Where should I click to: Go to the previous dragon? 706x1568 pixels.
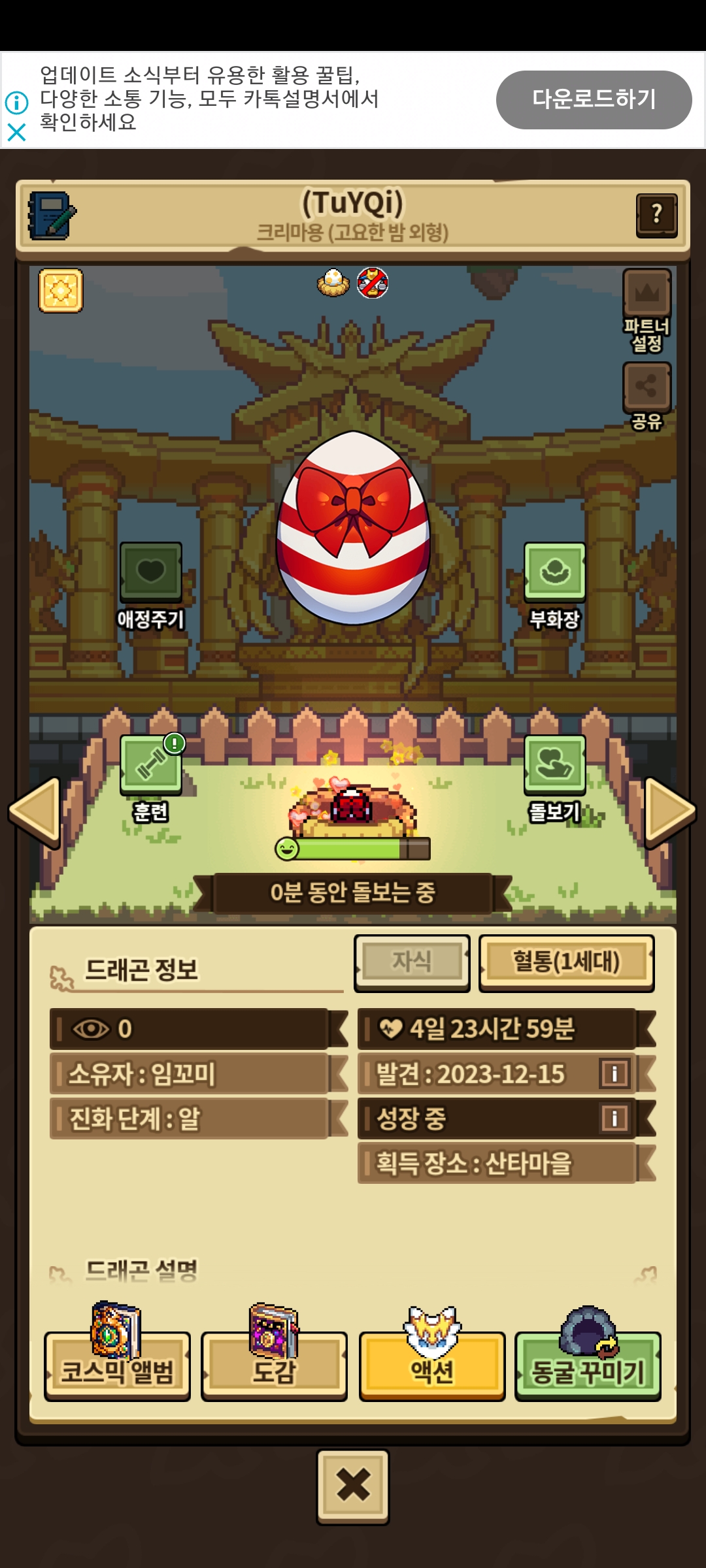point(35,811)
